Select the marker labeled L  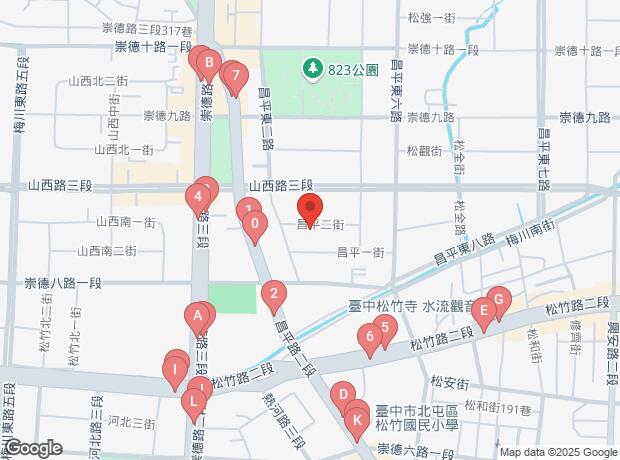coord(192,403)
